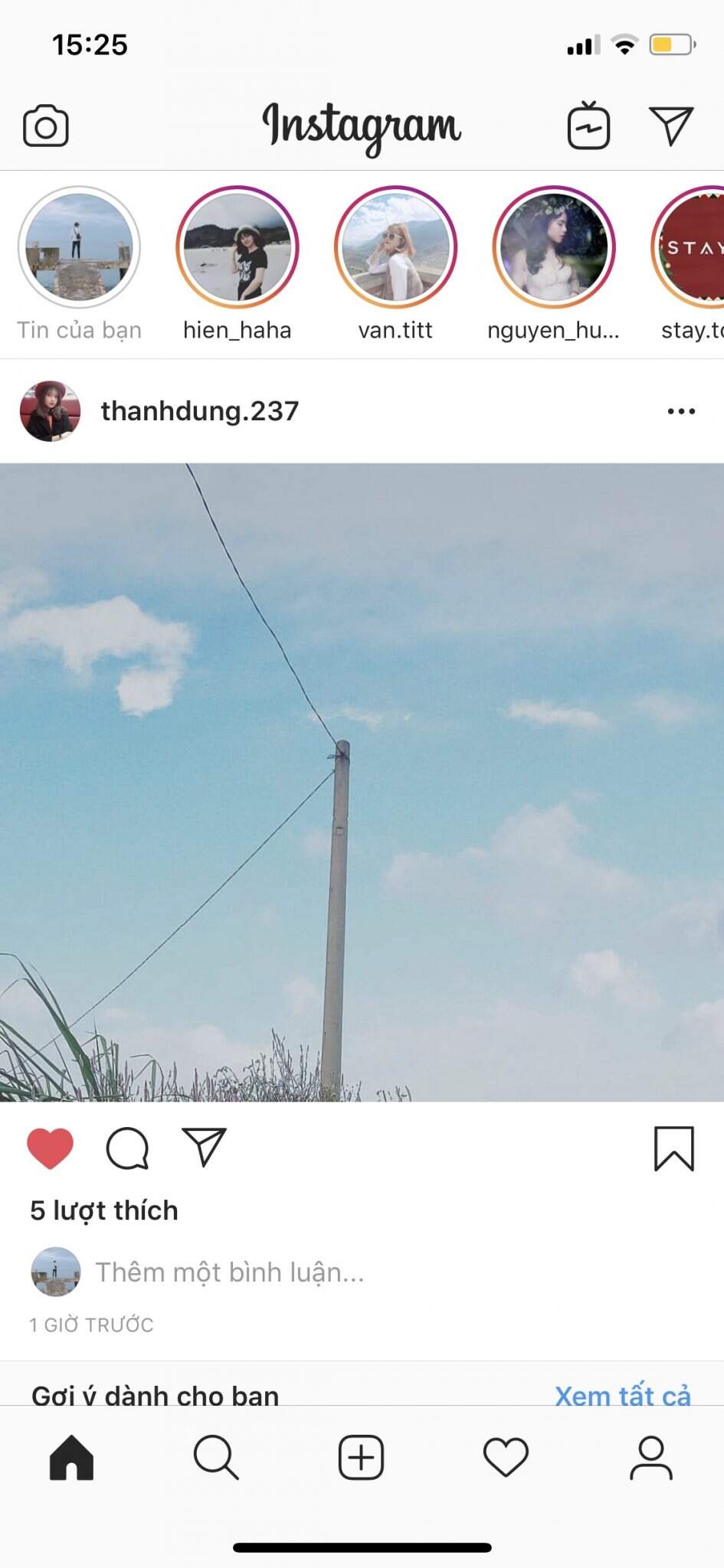Bookmark thanhdung.237's post

(x=674, y=1148)
